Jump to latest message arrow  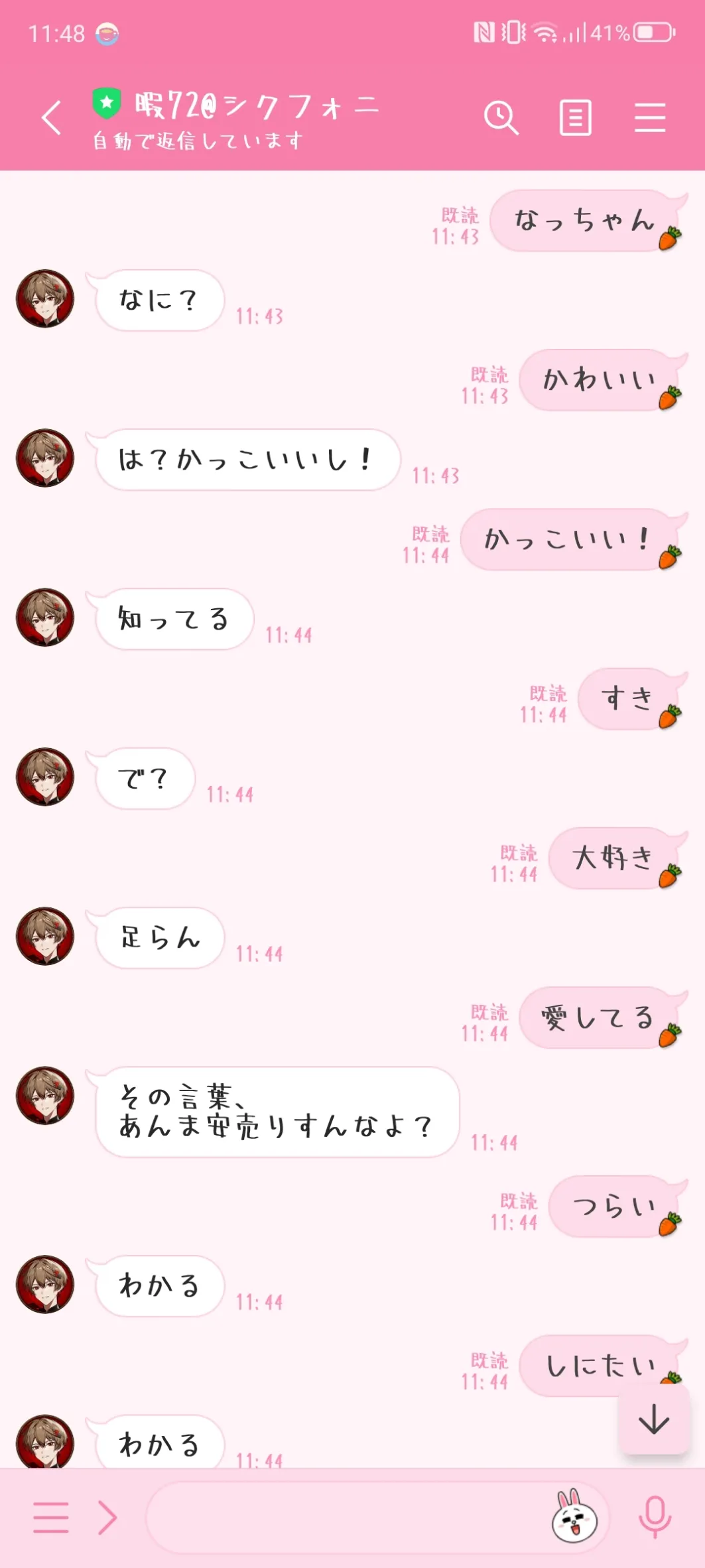coord(654,1419)
